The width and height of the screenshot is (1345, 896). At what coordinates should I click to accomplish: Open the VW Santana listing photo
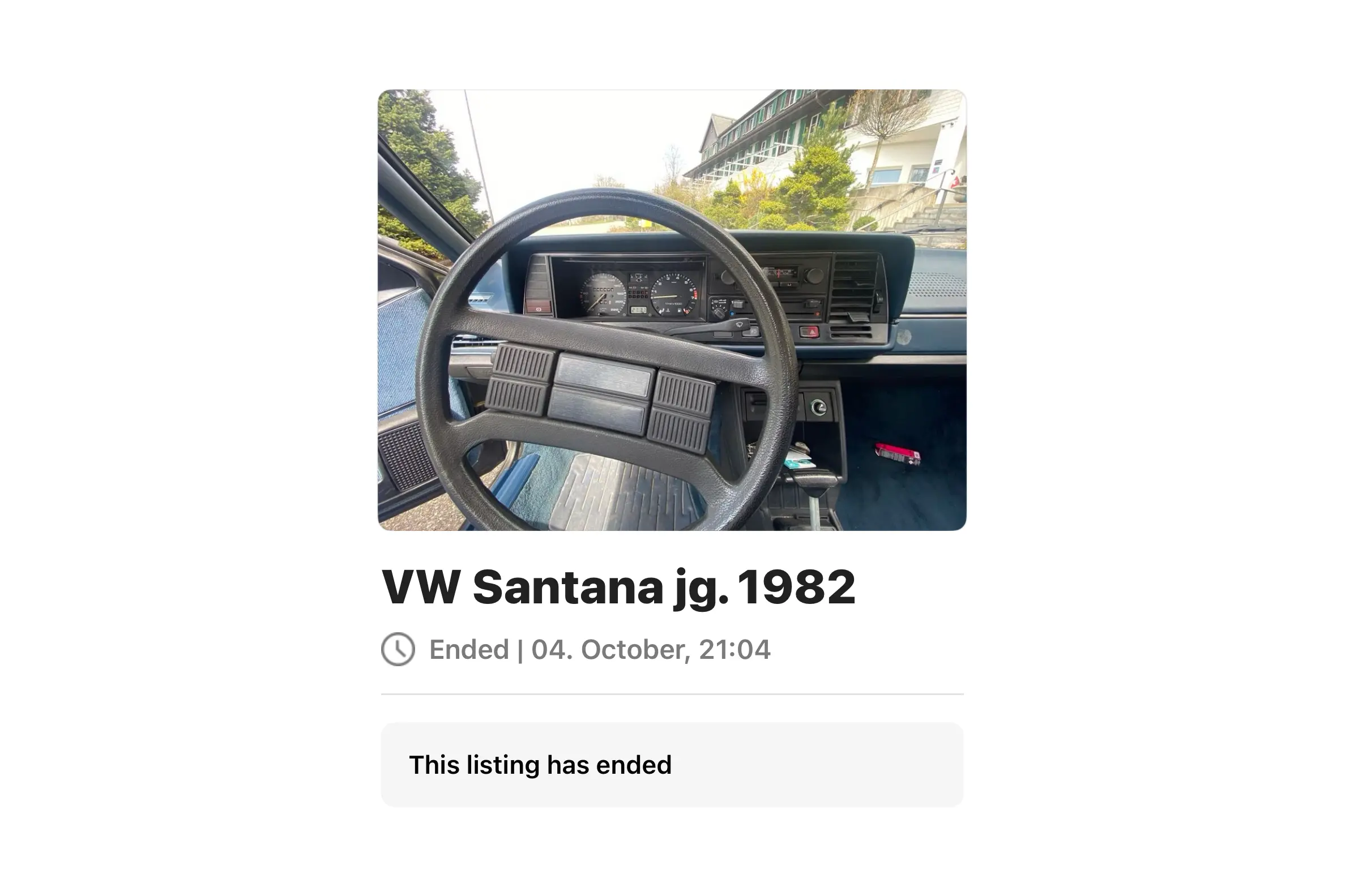click(x=672, y=310)
